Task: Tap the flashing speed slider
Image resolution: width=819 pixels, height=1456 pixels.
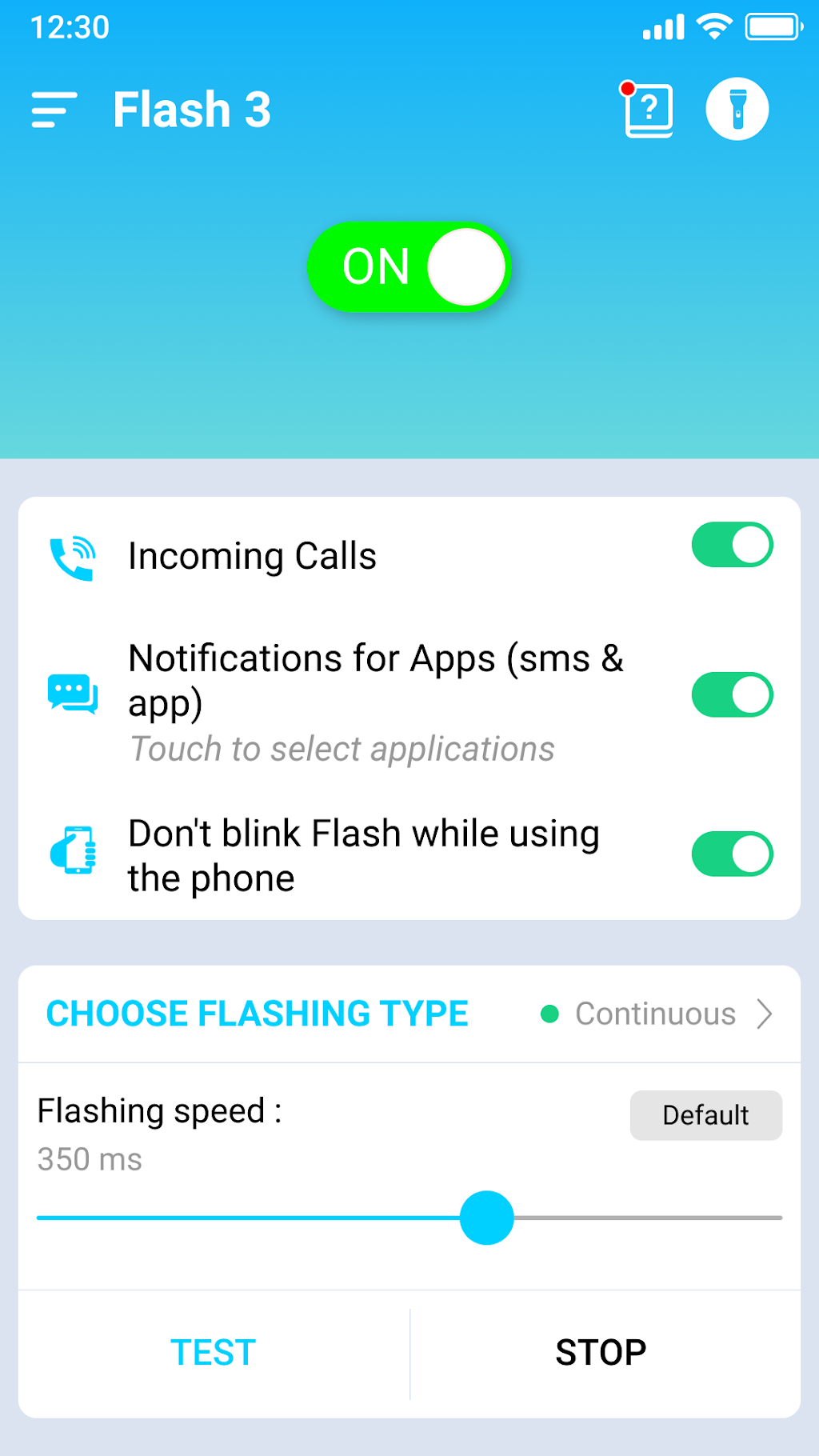Action: point(486,1218)
